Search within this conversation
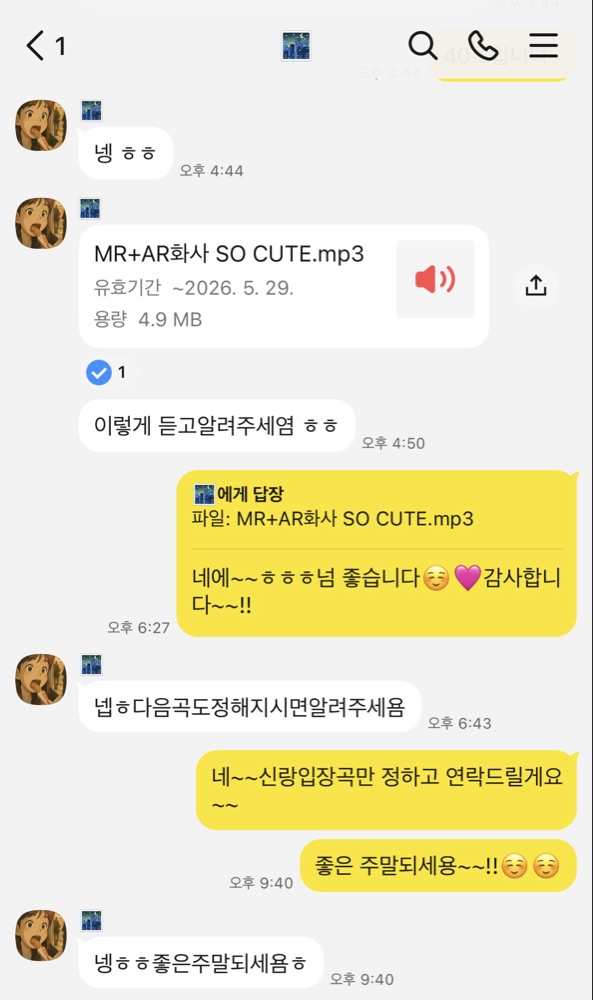The height and width of the screenshot is (1000, 593). coord(422,46)
